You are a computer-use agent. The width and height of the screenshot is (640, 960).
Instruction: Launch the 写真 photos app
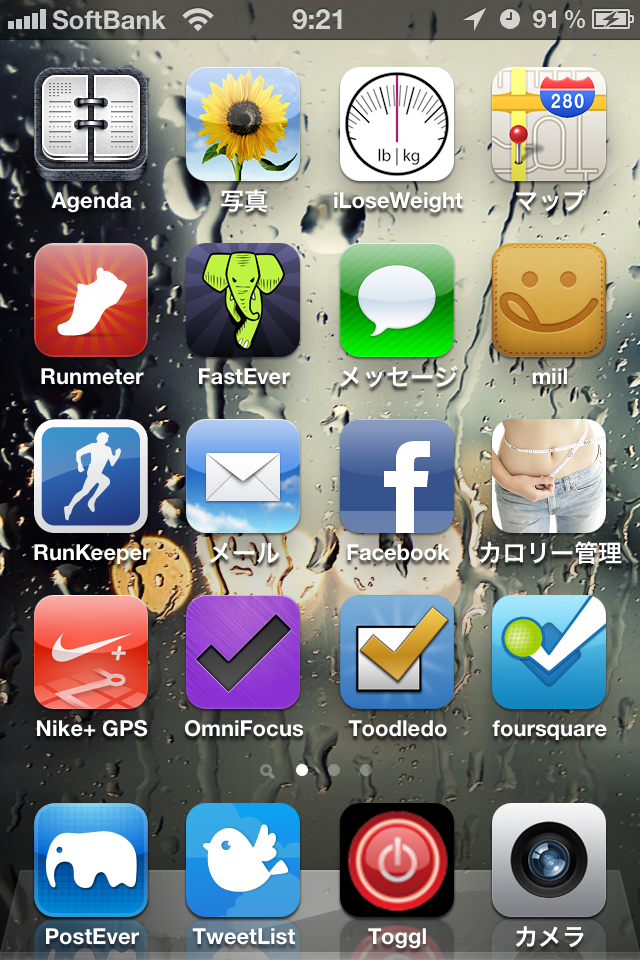243,124
